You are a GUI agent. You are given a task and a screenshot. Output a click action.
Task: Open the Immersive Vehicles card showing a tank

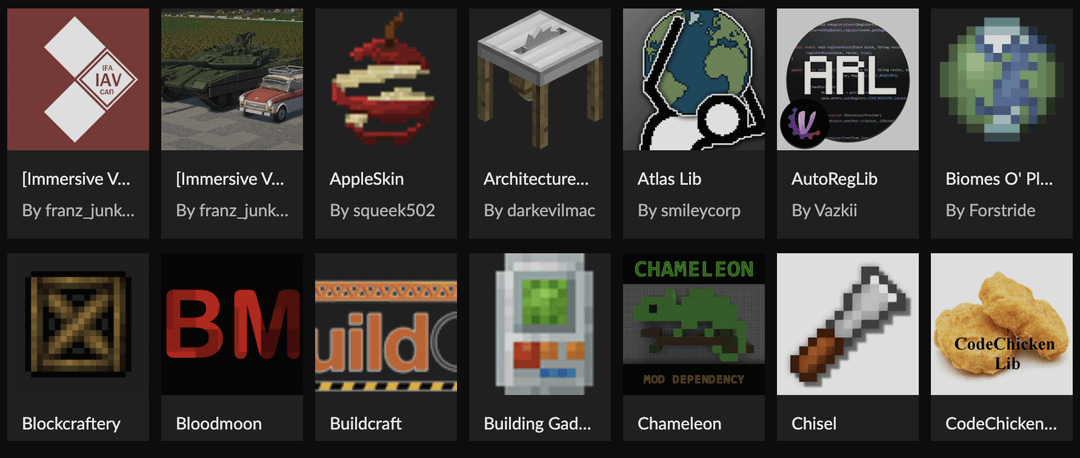click(x=232, y=123)
